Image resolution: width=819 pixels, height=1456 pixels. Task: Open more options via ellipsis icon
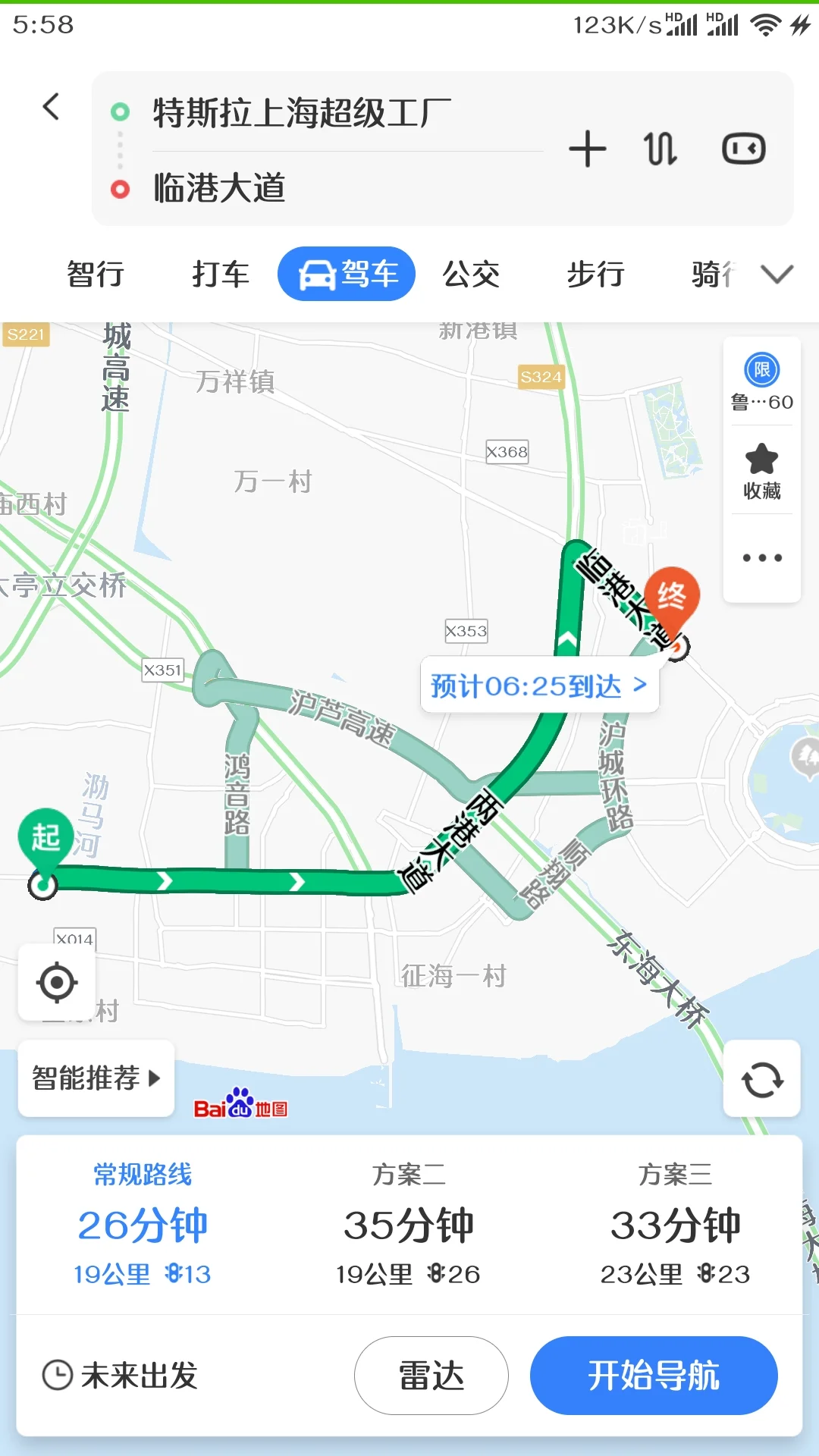pos(761,556)
